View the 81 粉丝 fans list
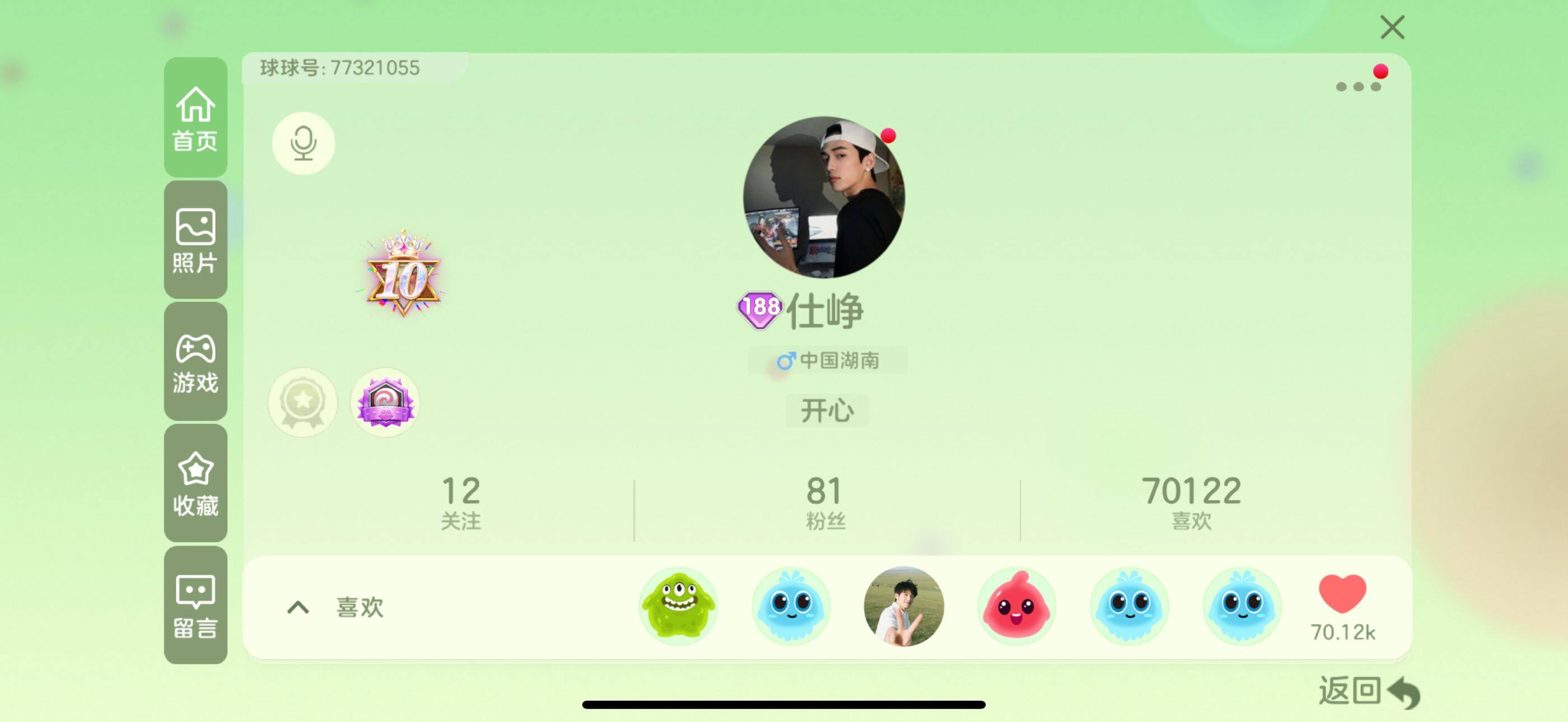This screenshot has height=722, width=1568. [825, 503]
